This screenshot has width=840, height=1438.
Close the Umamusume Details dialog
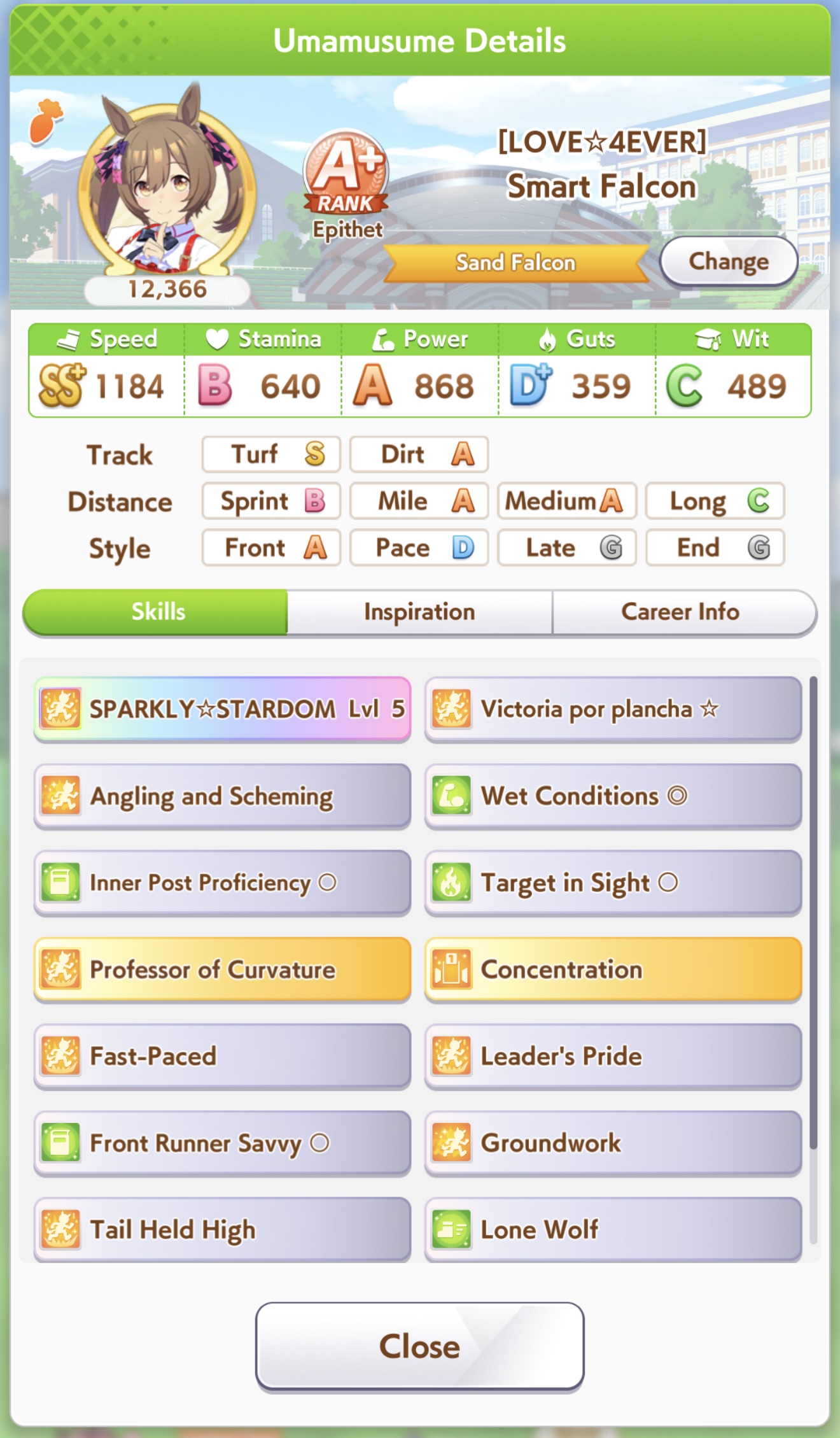coord(419,1346)
